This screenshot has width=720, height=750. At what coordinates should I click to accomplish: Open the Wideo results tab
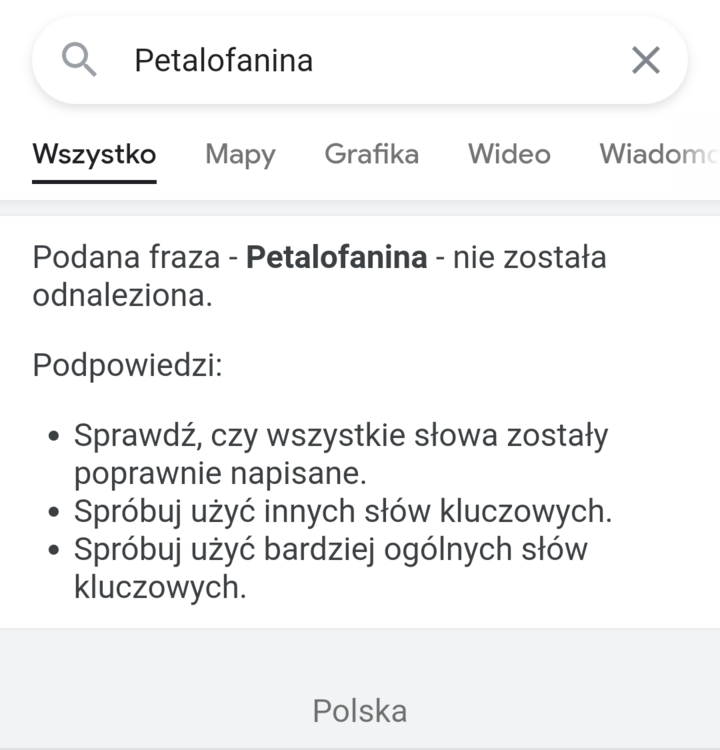[x=509, y=154]
